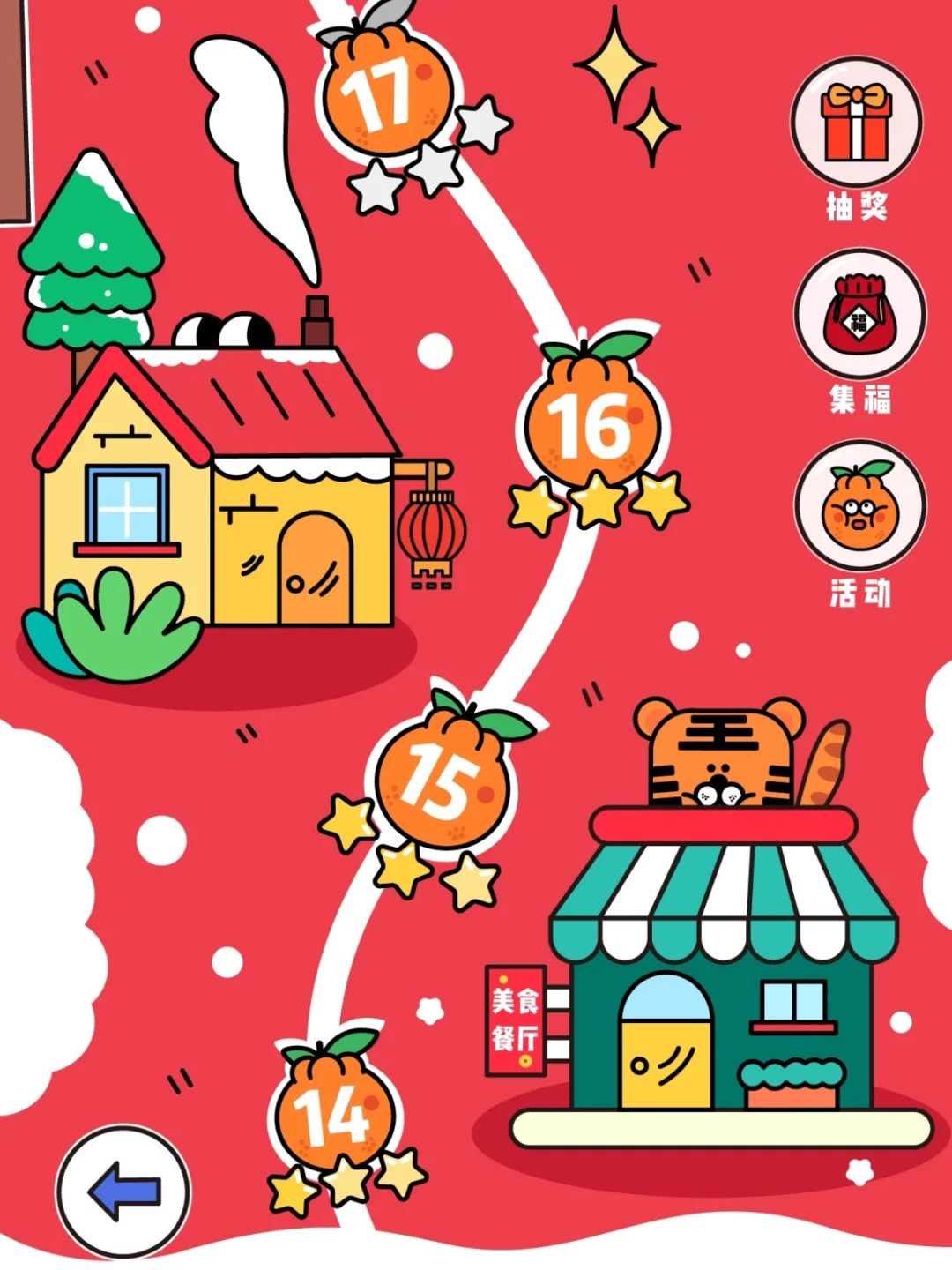The width and height of the screenshot is (952, 1270).
Task: Open the 活动 events button
Action: point(859,508)
